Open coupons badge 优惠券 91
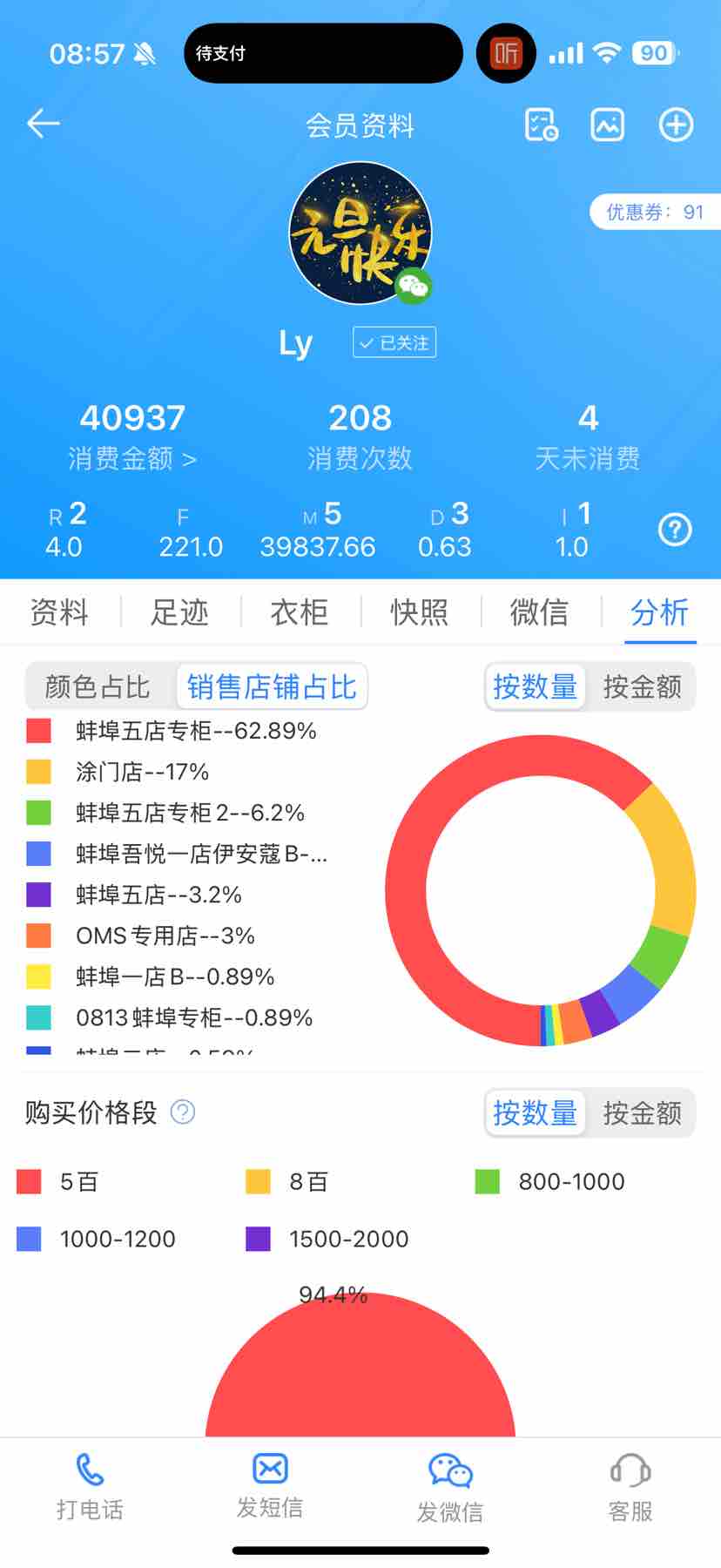This screenshot has width=721, height=1568. 654,212
